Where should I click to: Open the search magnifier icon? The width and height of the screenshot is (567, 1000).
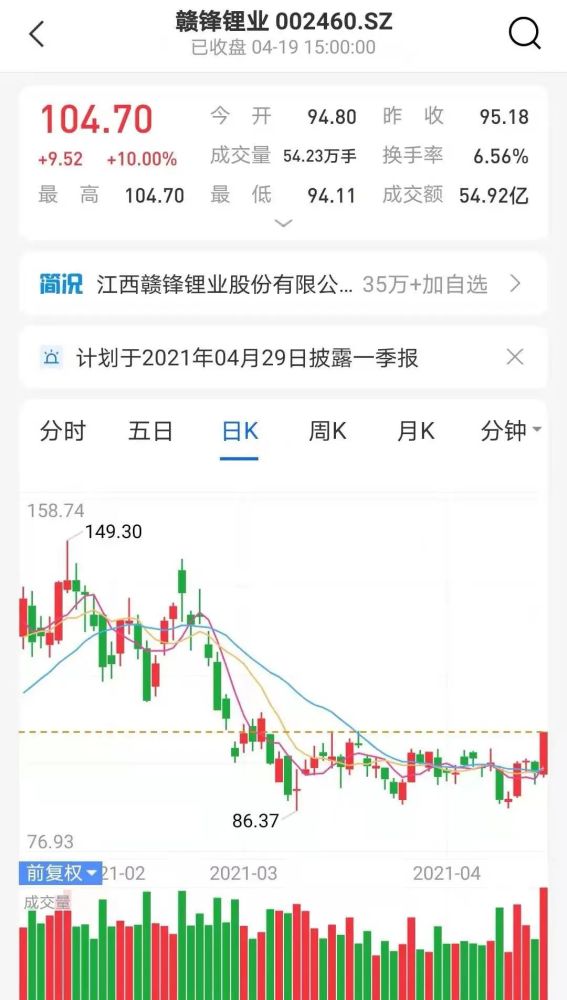524,33
